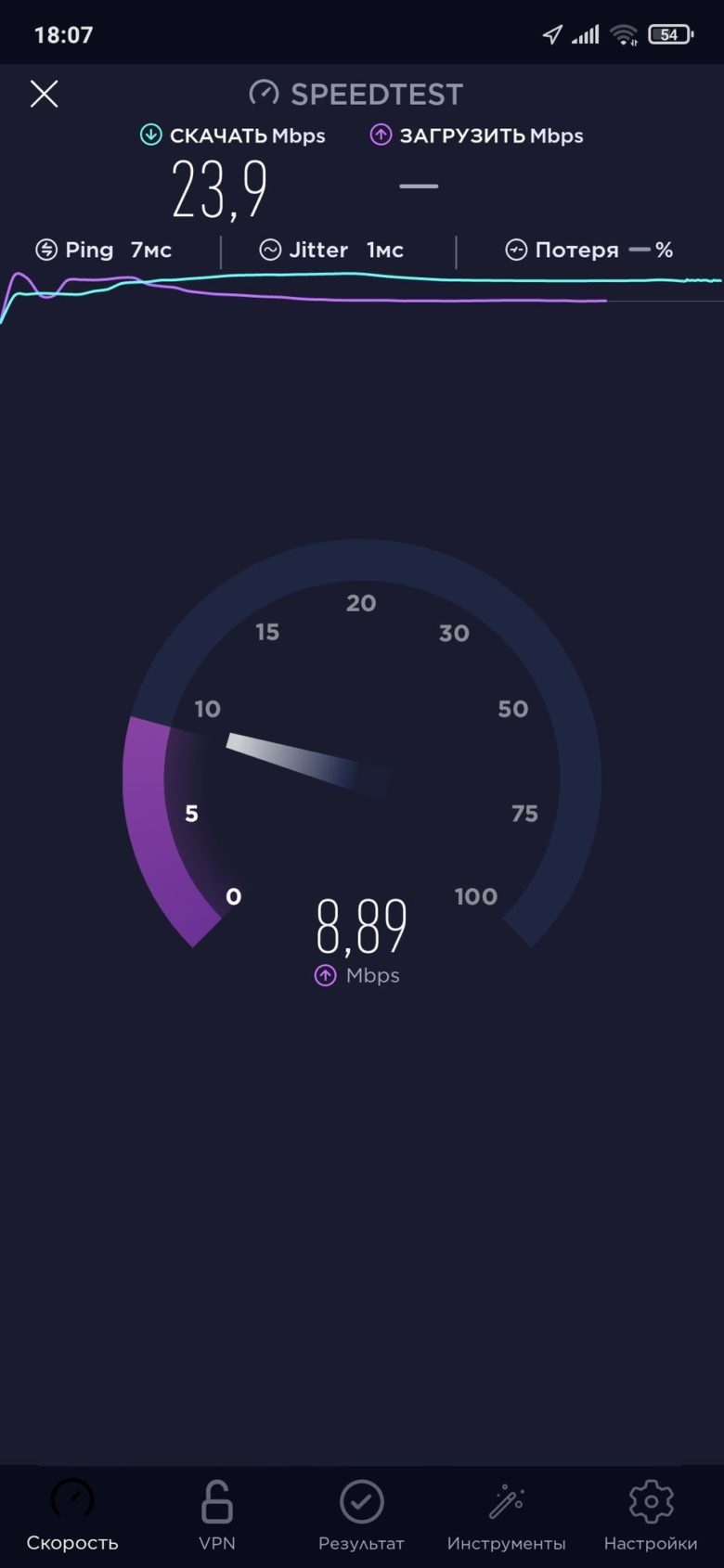The width and height of the screenshot is (724, 1568).
Task: Open the Инструменты tab
Action: click(x=506, y=1516)
